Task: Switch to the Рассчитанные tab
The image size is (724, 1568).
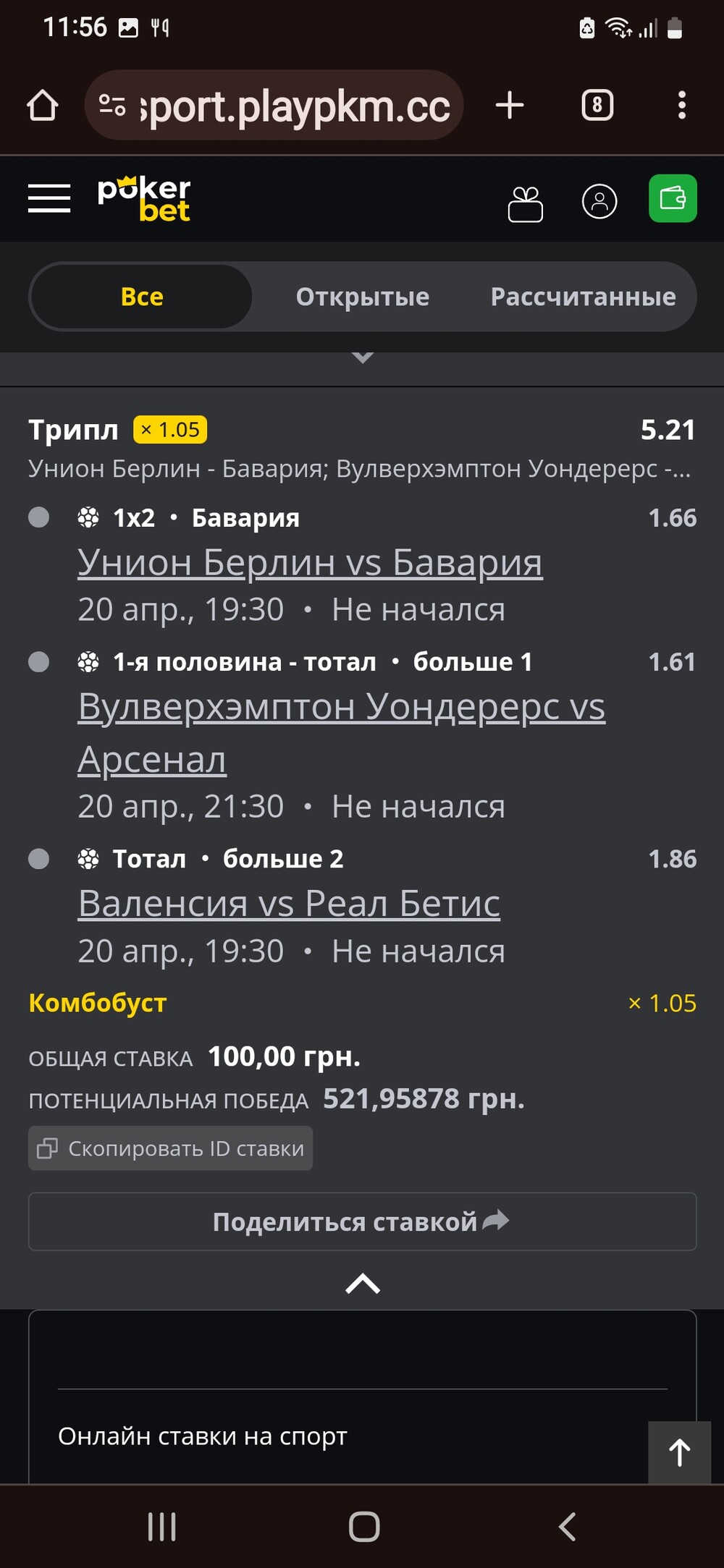Action: 583,297
